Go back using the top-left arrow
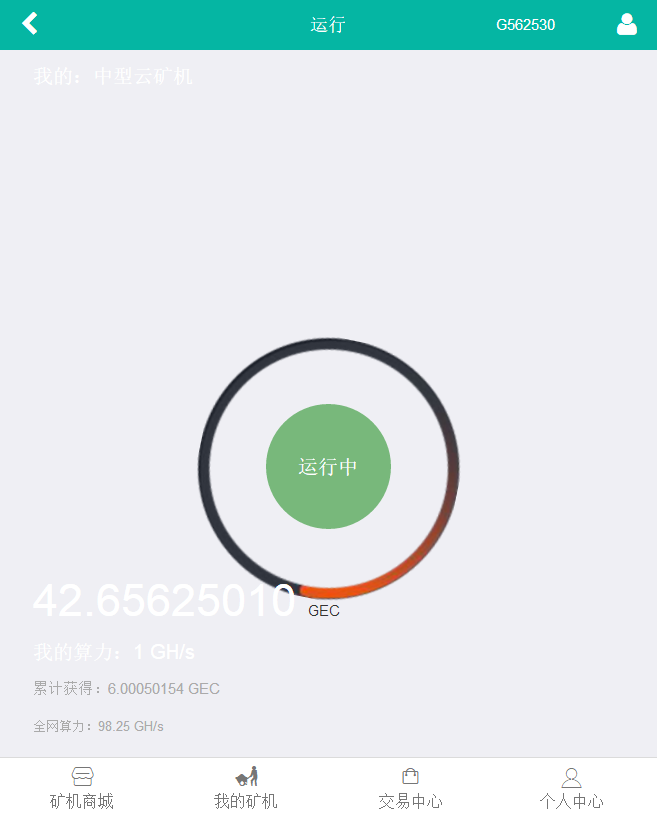Screen dimensions: 657x820 [x=30, y=24]
